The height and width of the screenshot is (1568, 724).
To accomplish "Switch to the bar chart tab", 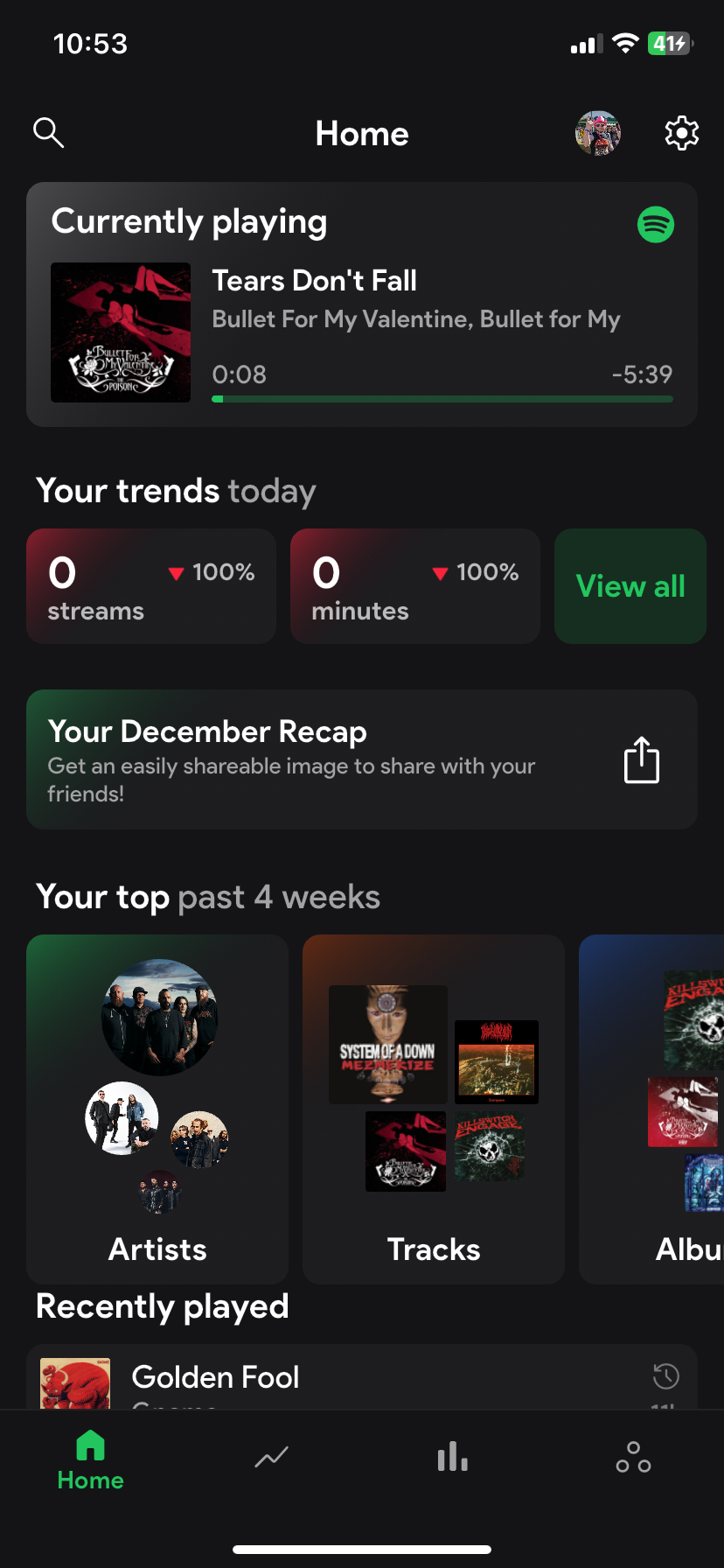I will click(x=452, y=1458).
